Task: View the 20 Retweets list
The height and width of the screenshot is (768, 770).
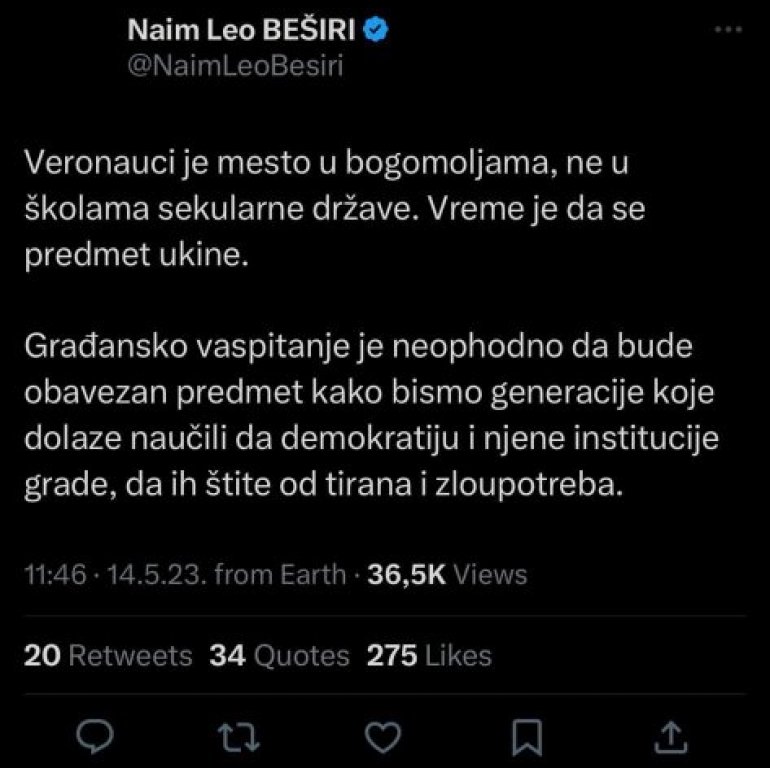Action: coord(107,655)
